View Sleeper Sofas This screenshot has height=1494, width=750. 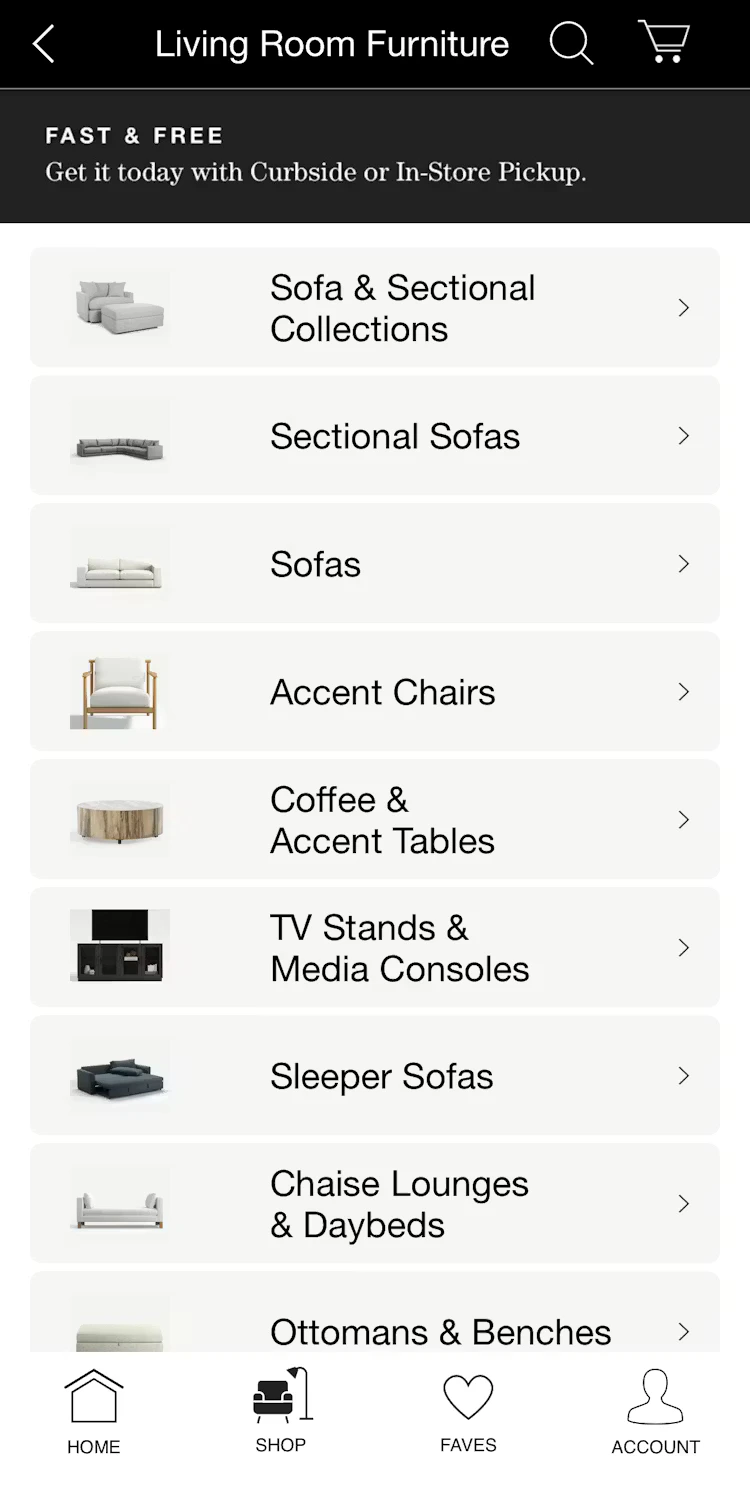tap(375, 1076)
